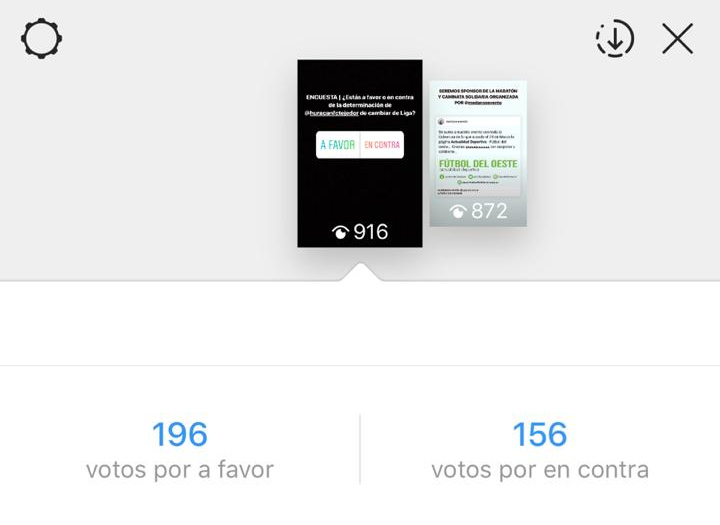The width and height of the screenshot is (720, 525).
Task: Select the poll story with 916 views
Action: pos(360,153)
